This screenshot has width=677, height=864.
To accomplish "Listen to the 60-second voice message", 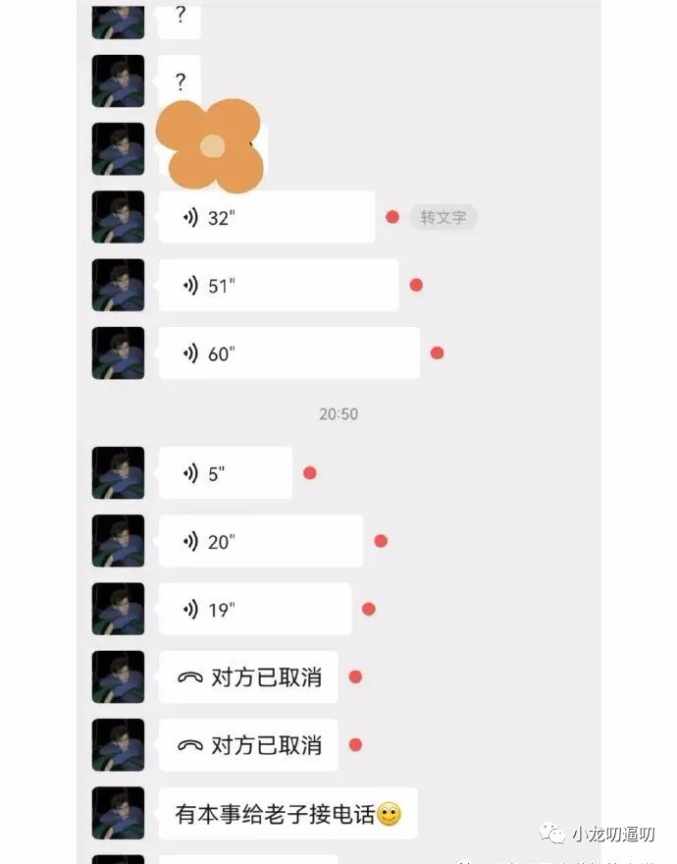I will (288, 354).
